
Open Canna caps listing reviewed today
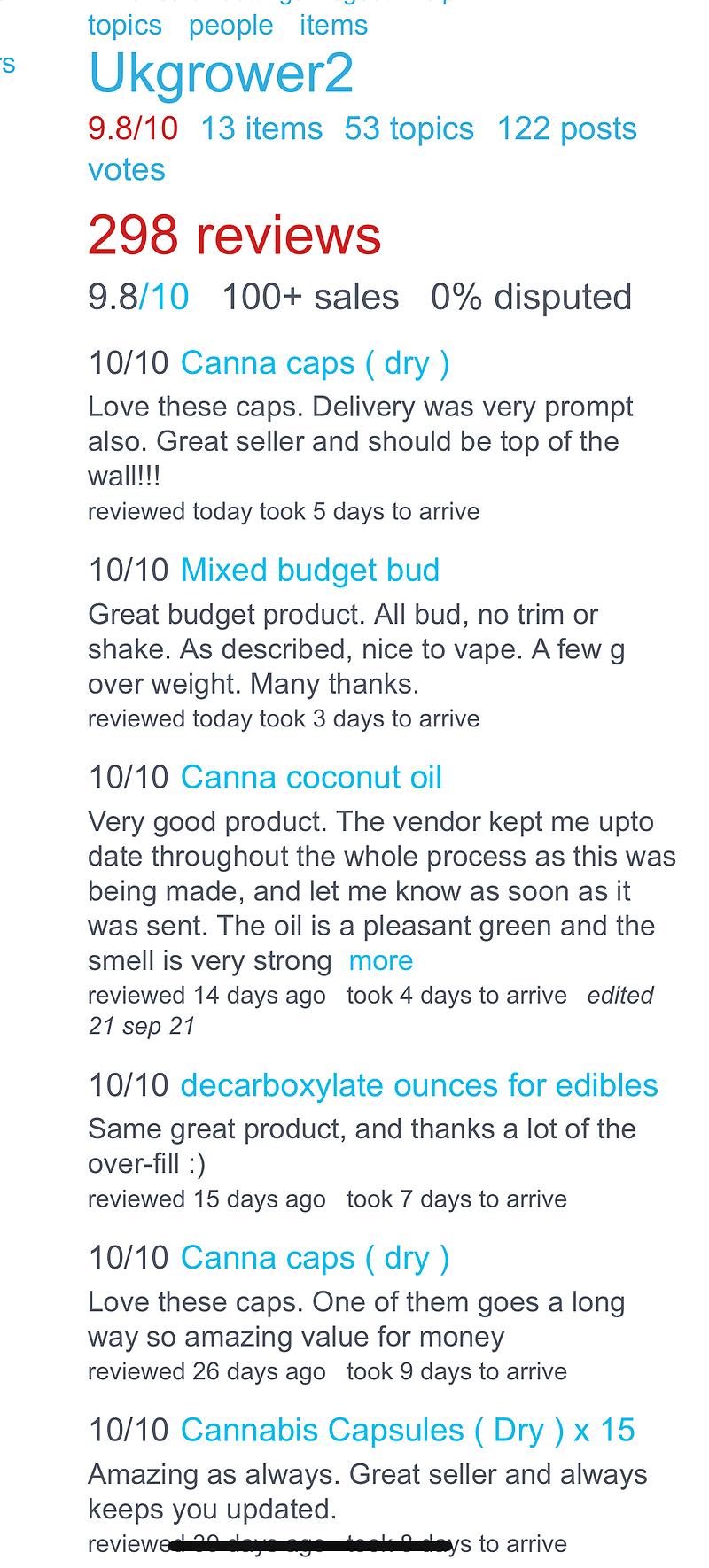314,363
